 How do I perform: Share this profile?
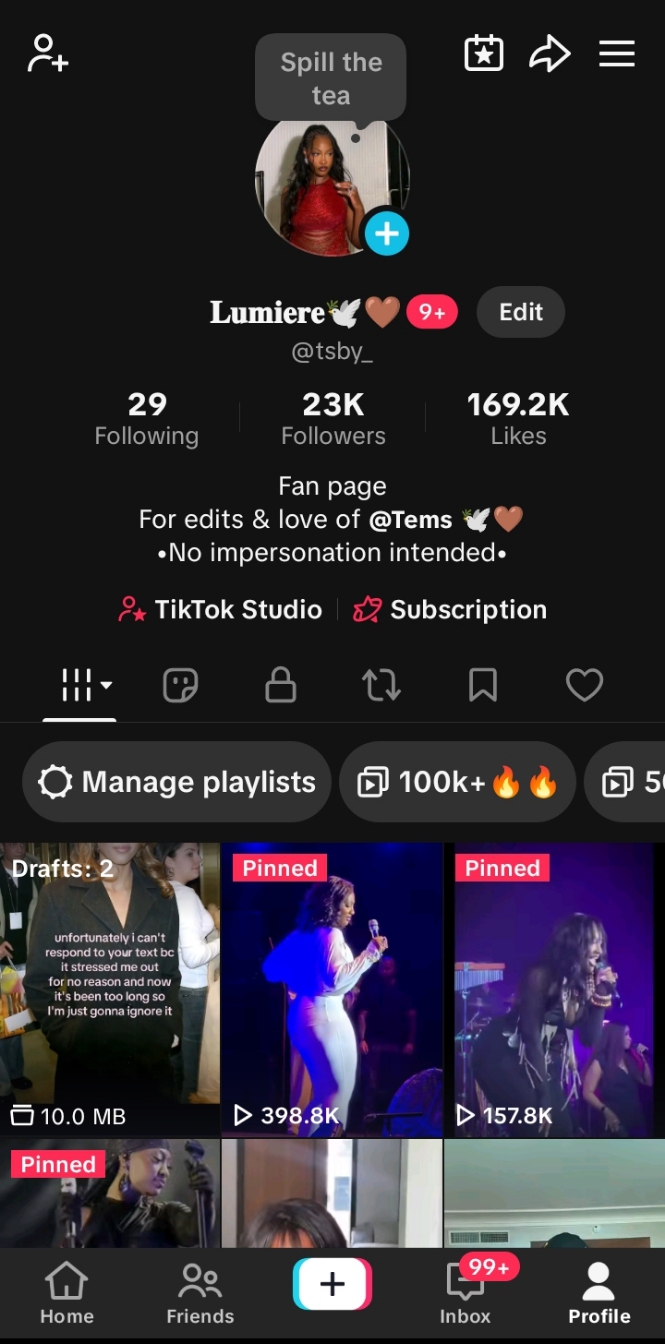549,54
